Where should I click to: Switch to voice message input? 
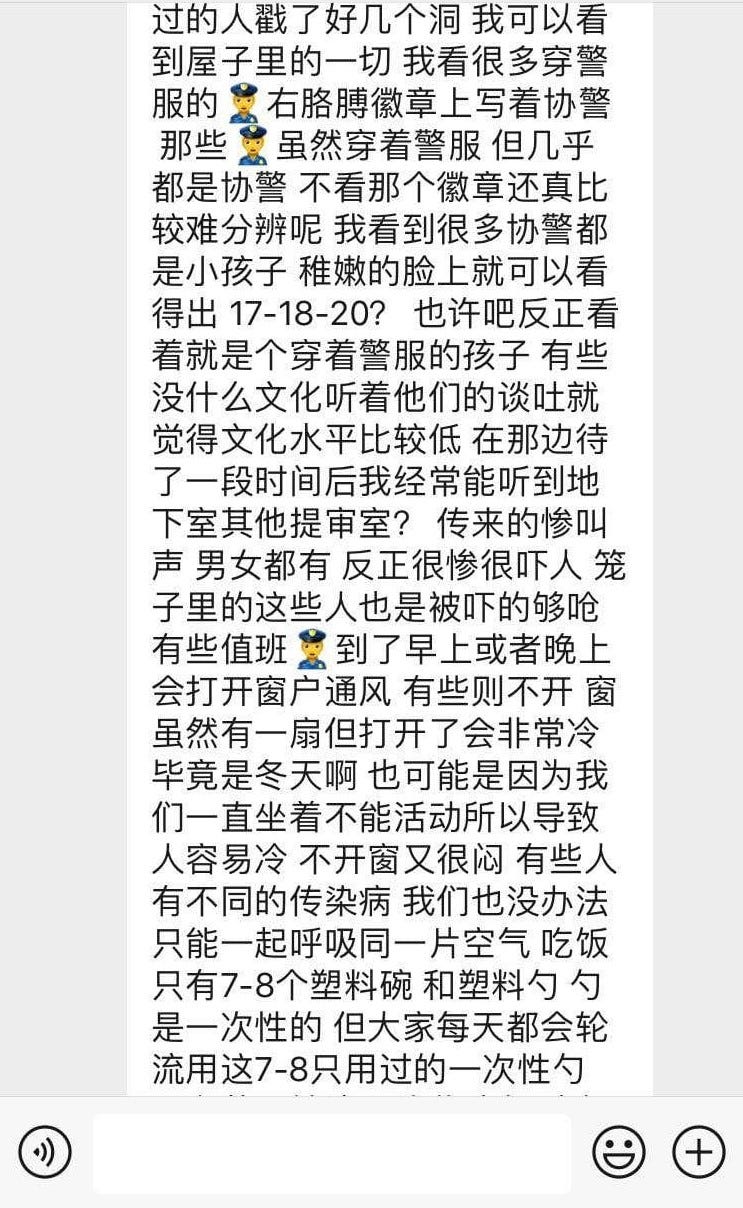pos(45,1152)
